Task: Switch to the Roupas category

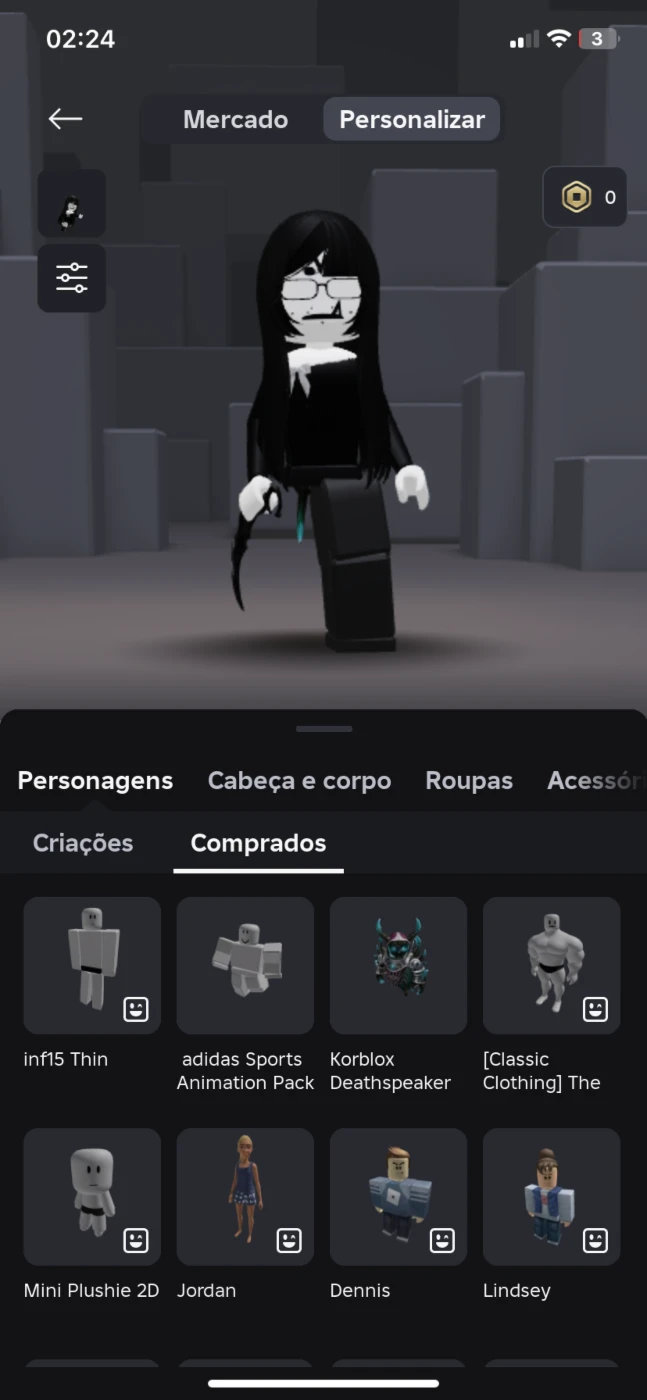Action: (x=469, y=781)
